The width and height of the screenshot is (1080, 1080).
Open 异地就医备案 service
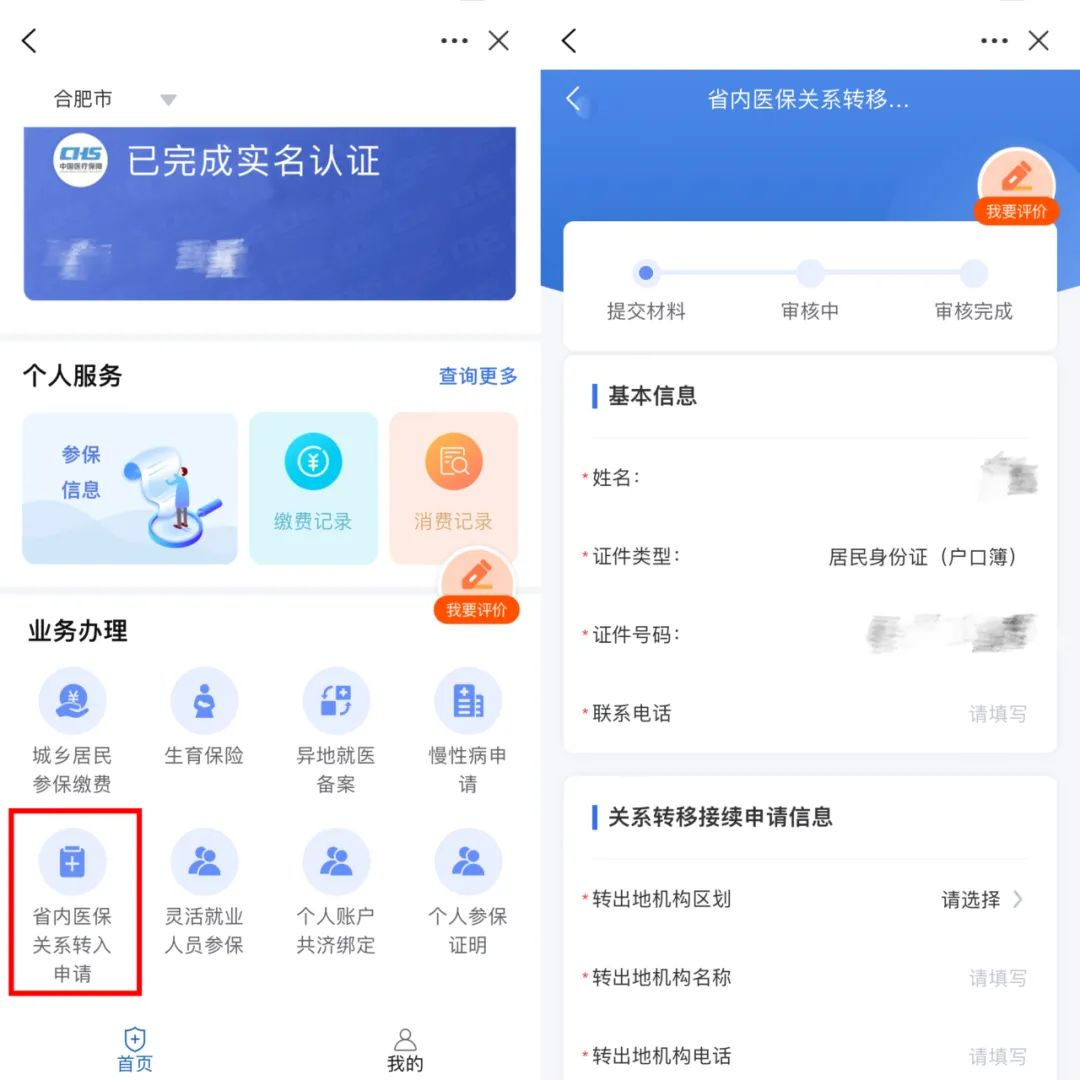336,729
